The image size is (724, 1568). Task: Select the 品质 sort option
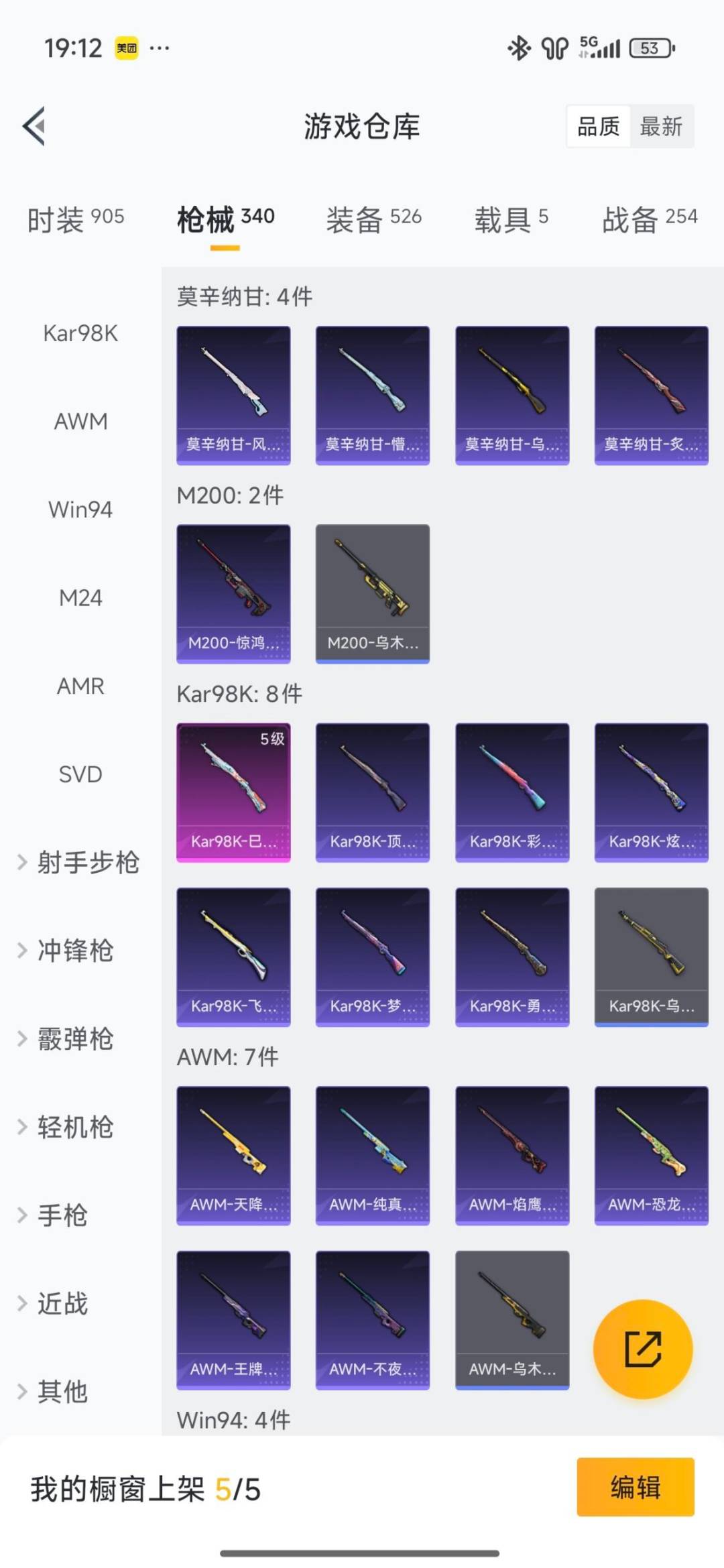(599, 127)
